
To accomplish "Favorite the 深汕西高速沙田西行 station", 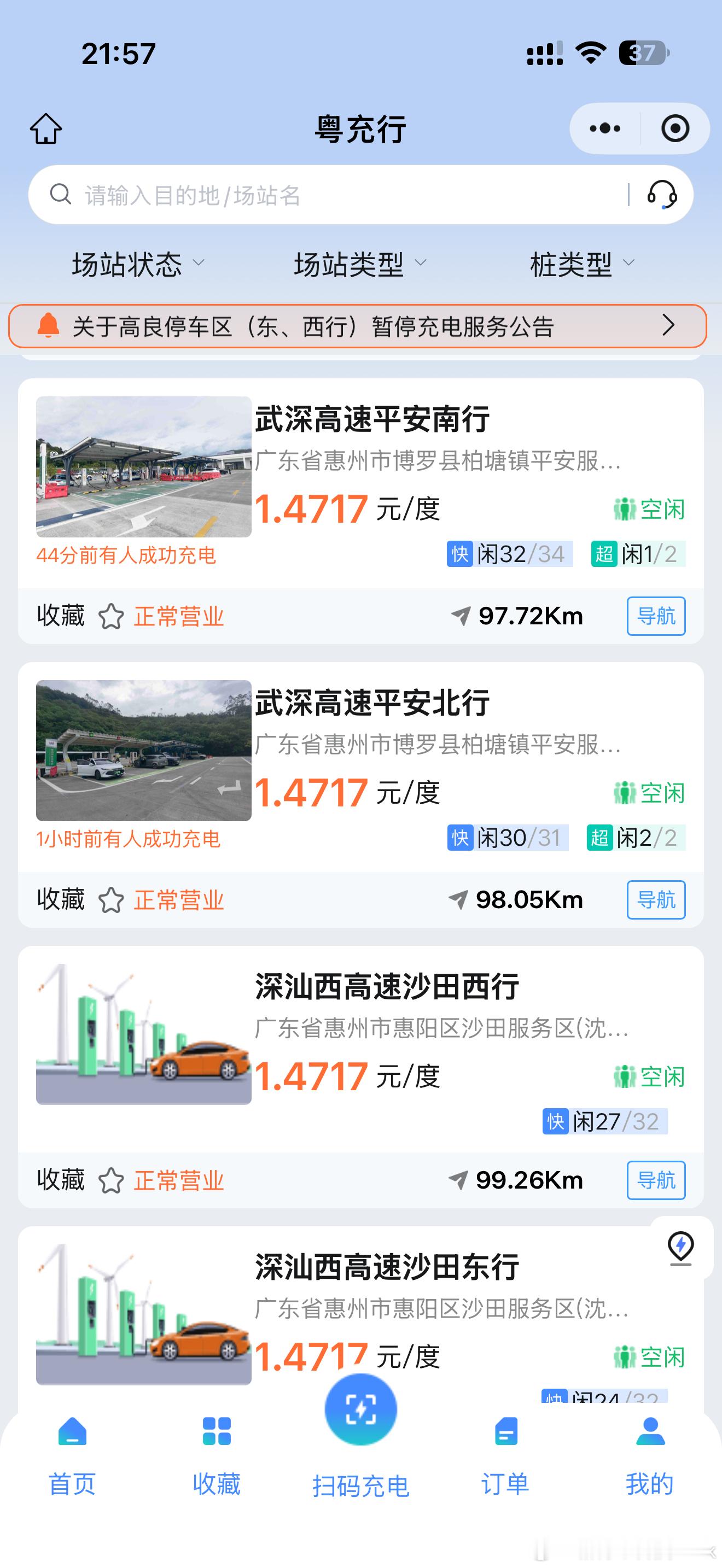I will point(111,1180).
